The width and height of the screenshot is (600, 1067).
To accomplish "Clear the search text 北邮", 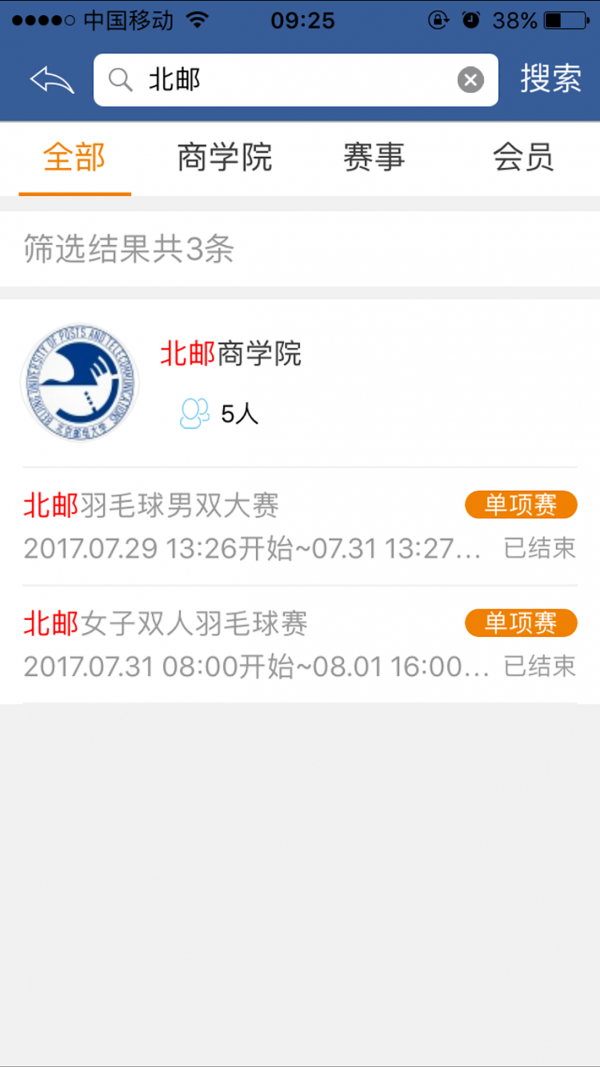I will pyautogui.click(x=470, y=80).
